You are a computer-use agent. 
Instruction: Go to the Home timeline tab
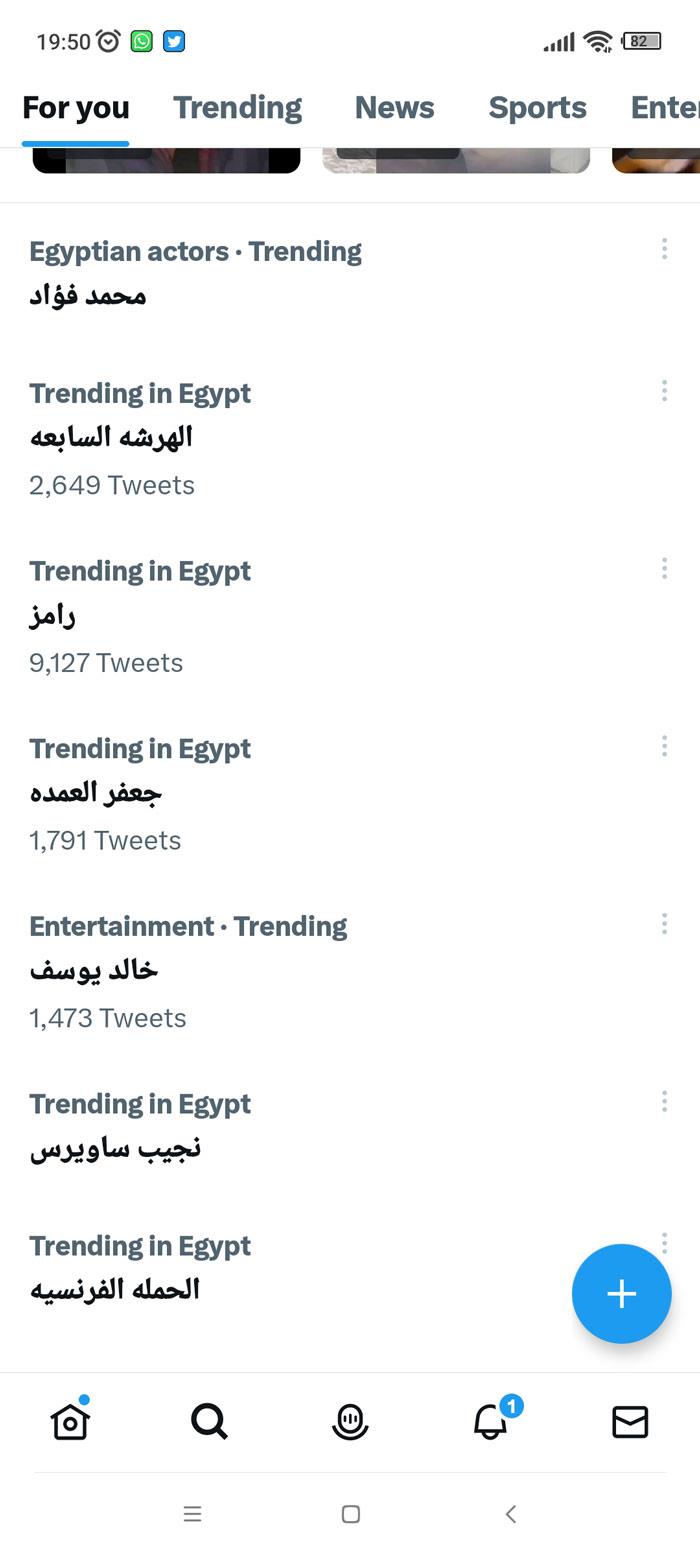(x=70, y=1421)
